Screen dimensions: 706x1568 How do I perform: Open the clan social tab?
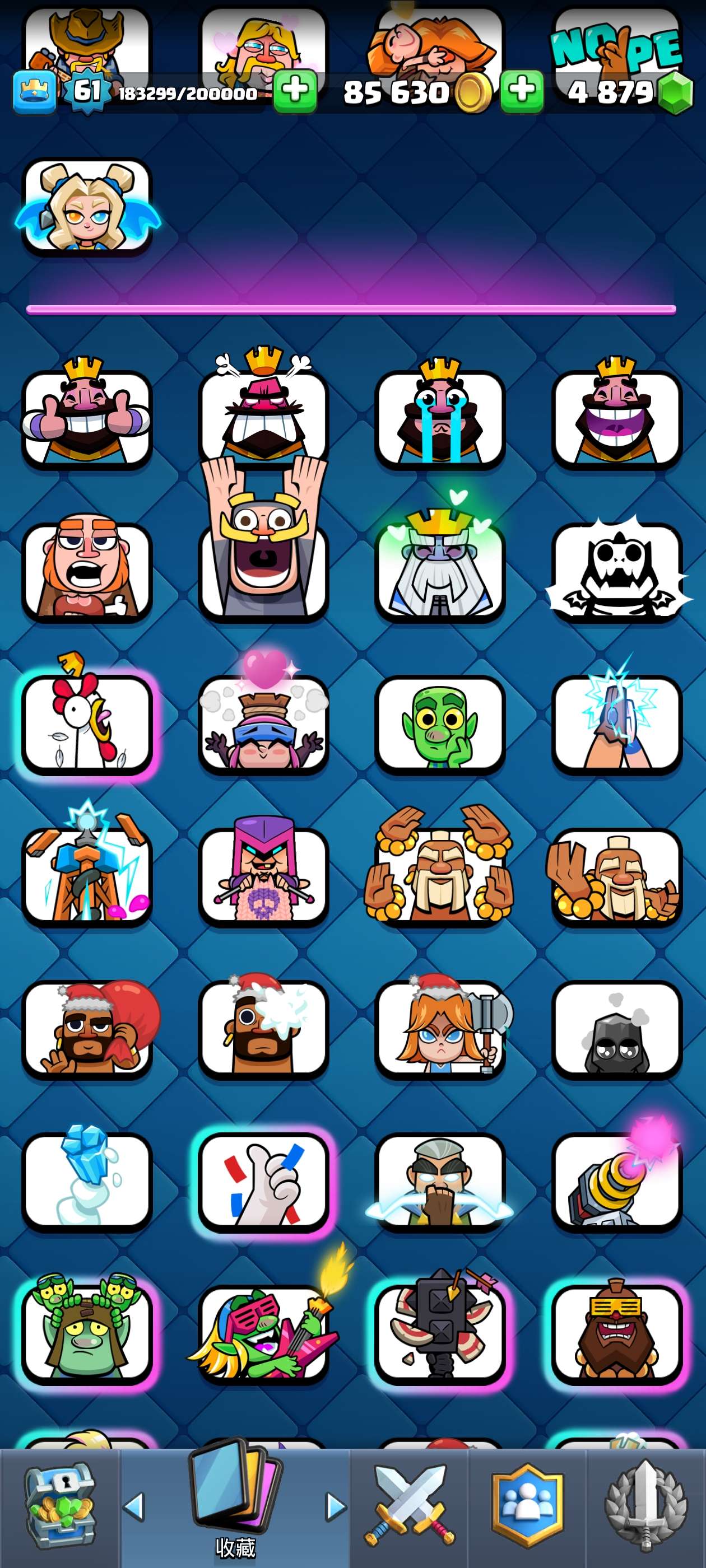click(527, 1505)
